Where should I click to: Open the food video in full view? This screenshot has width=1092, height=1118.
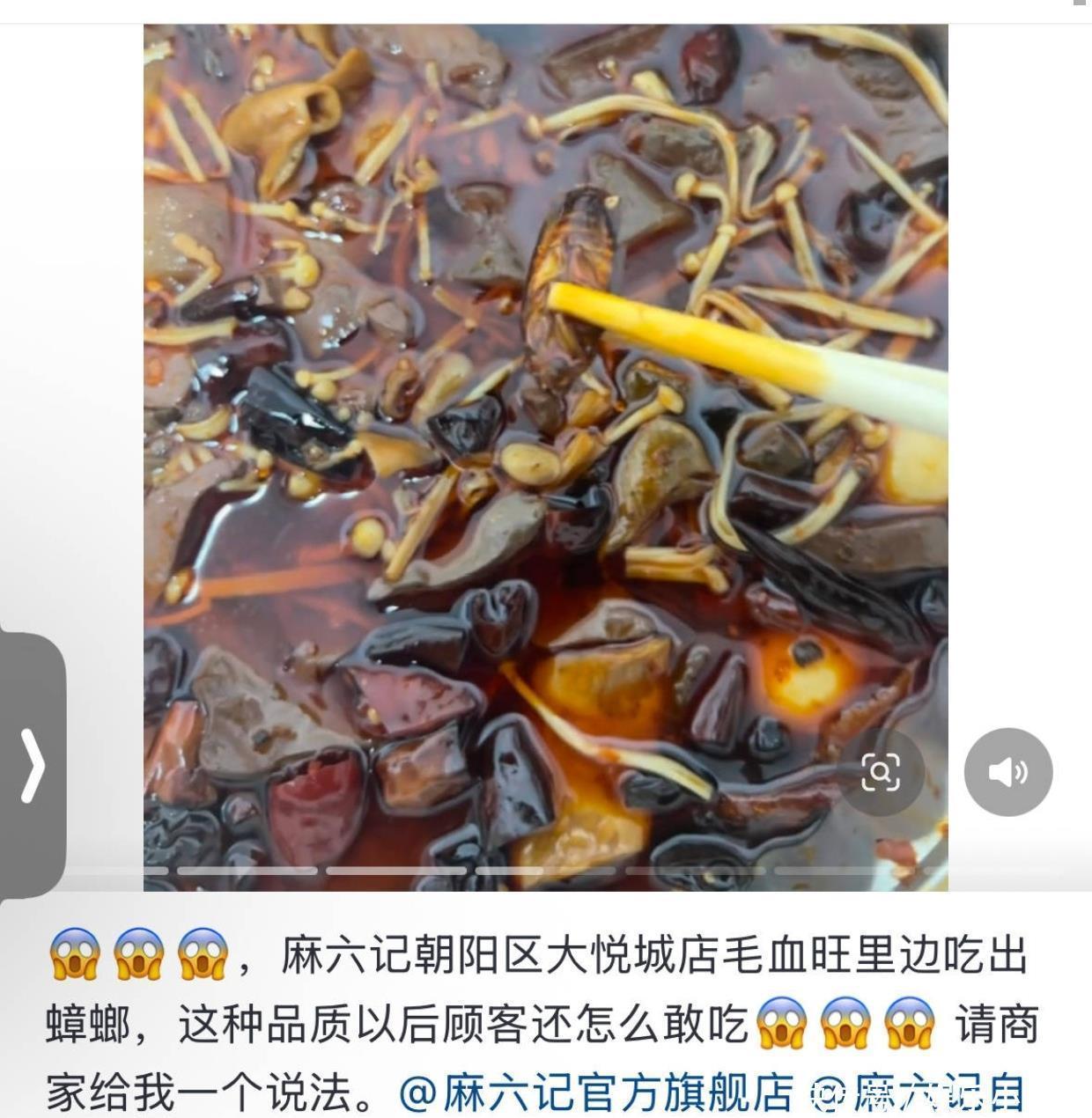545,440
